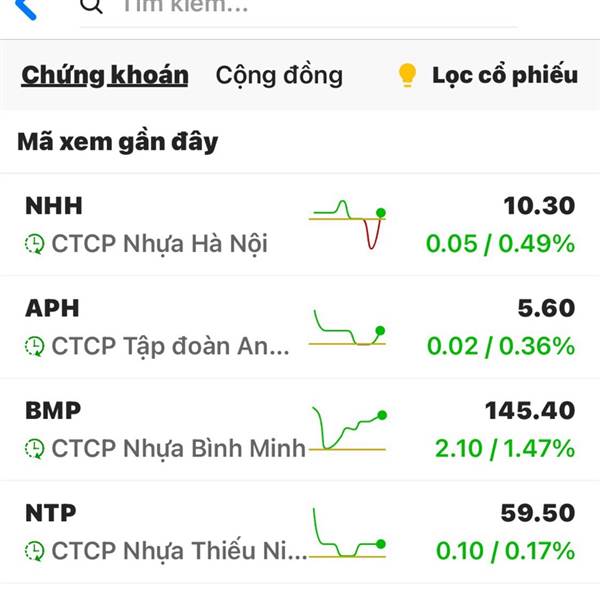The height and width of the screenshot is (600, 600).
Task: Tap the Tìm kiếm search field
Action: point(300,8)
